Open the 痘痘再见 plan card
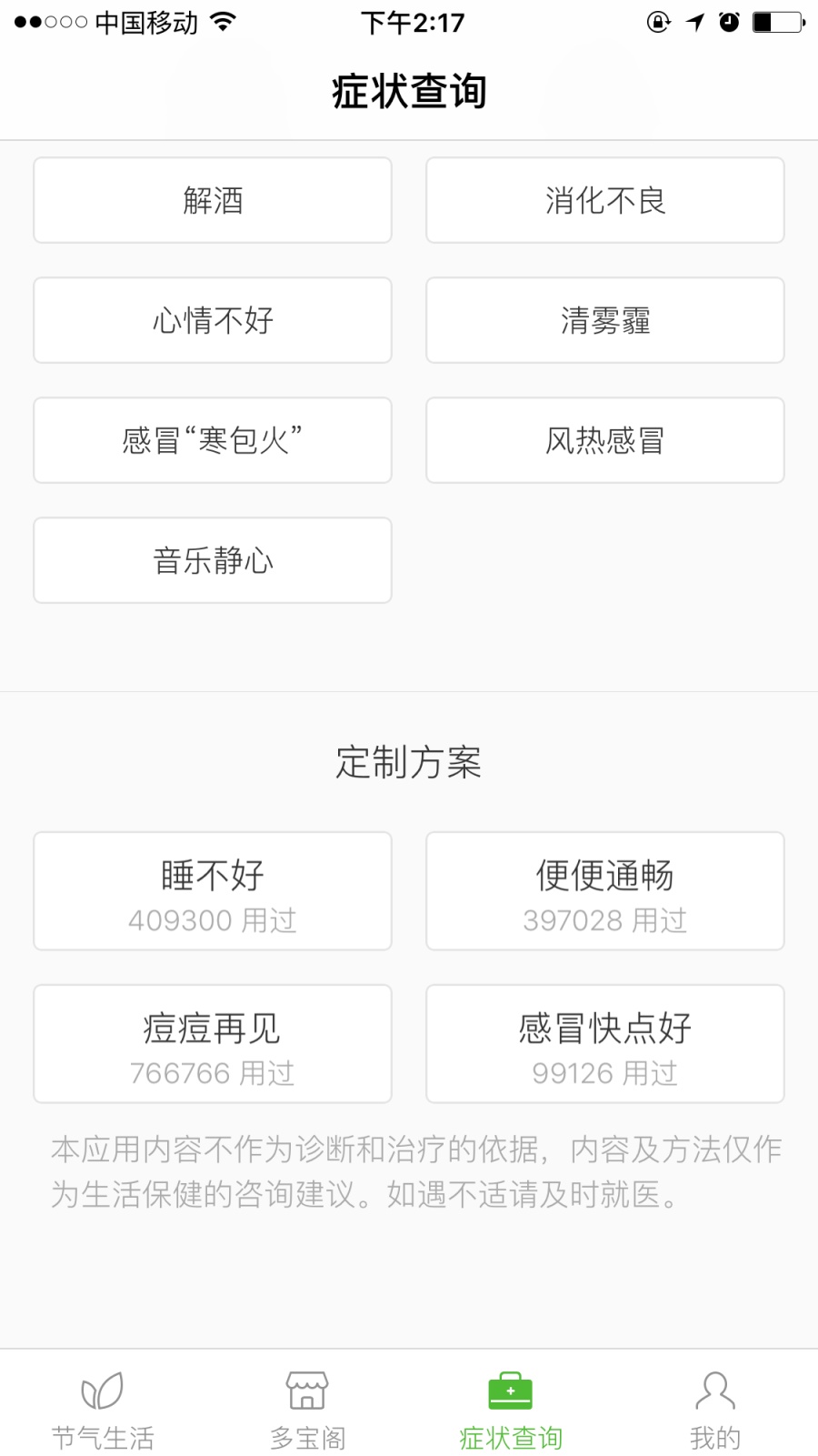Screen dimensions: 818x1456 coord(212,1043)
